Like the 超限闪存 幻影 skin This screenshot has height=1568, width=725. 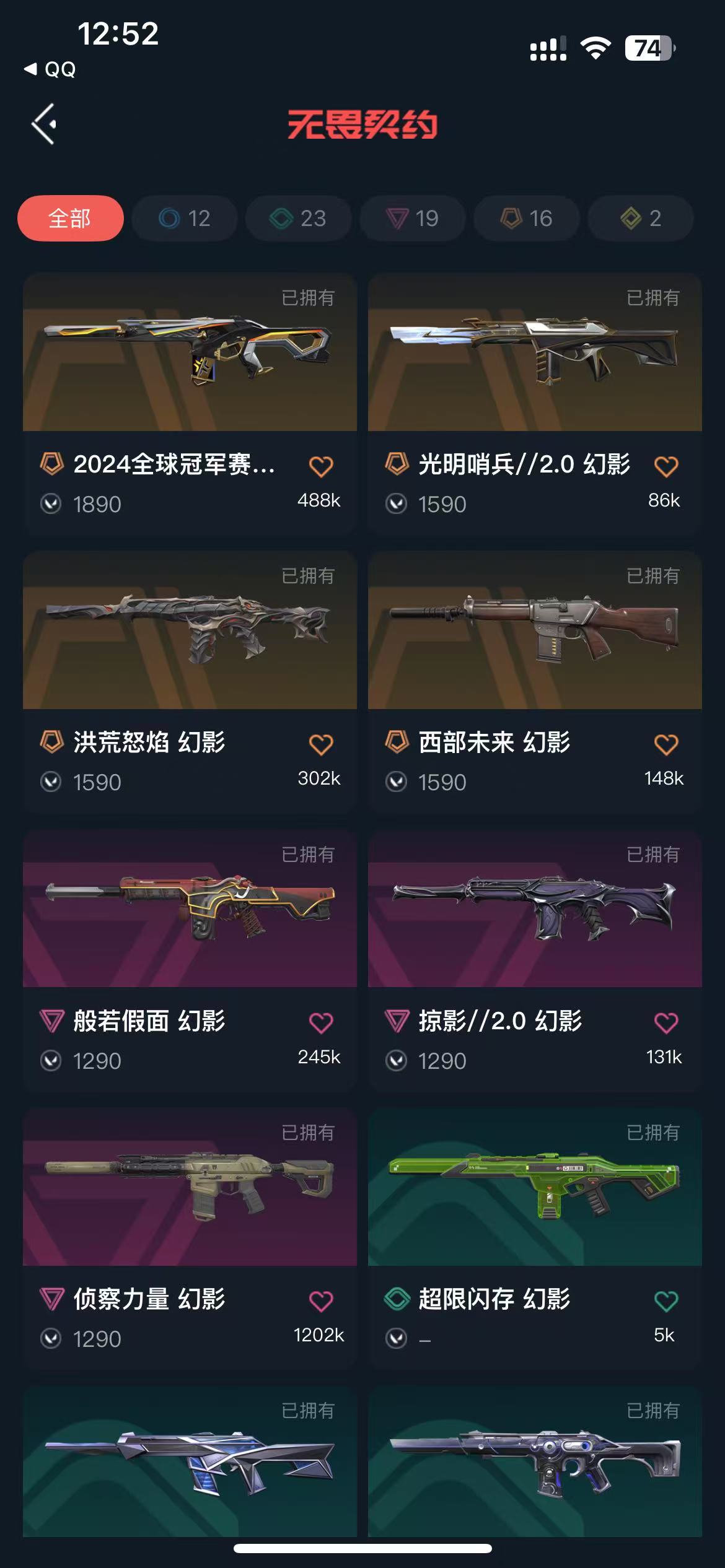click(666, 1300)
